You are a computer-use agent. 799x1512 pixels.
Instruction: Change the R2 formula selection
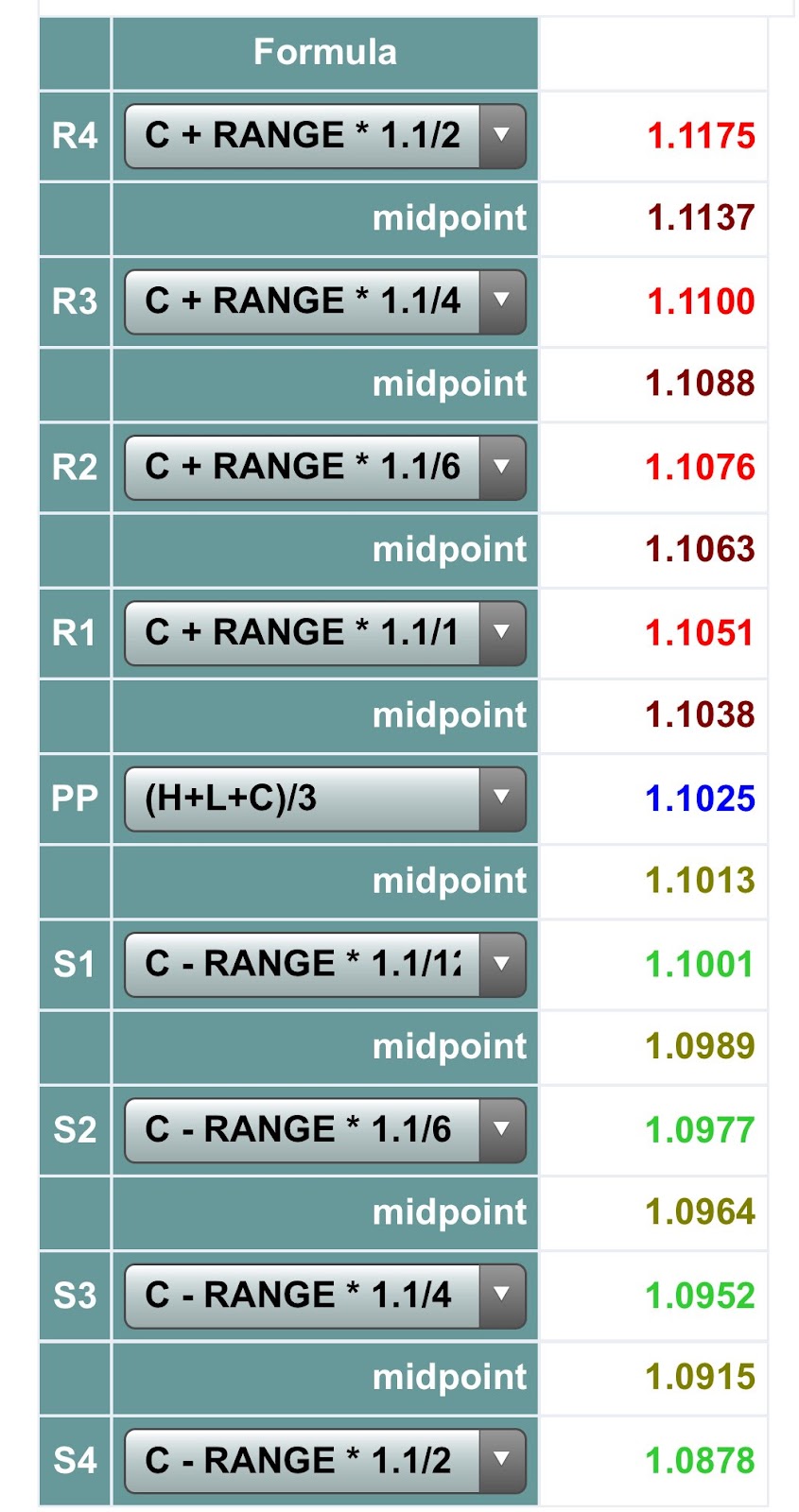[324, 467]
